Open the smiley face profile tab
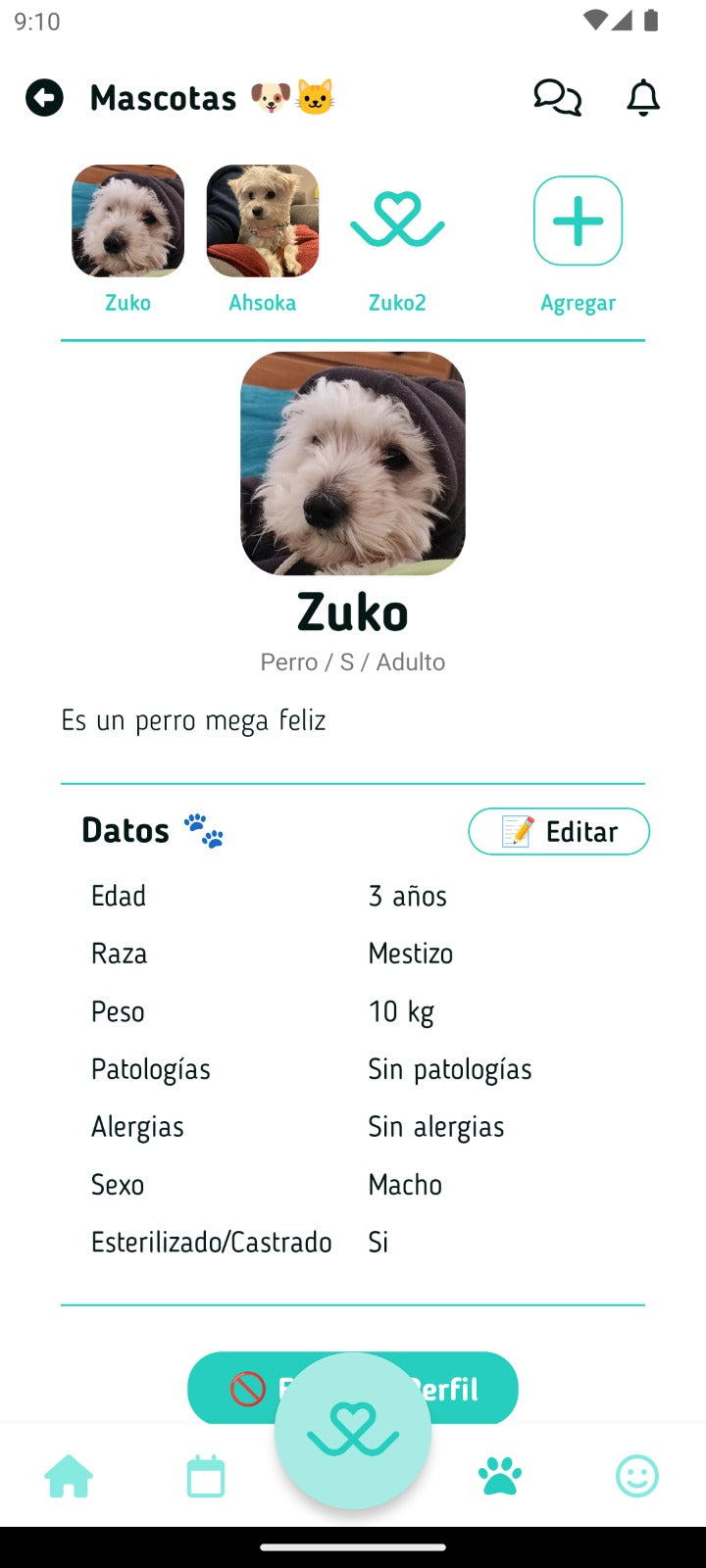The width and height of the screenshot is (706, 1568). (637, 1476)
